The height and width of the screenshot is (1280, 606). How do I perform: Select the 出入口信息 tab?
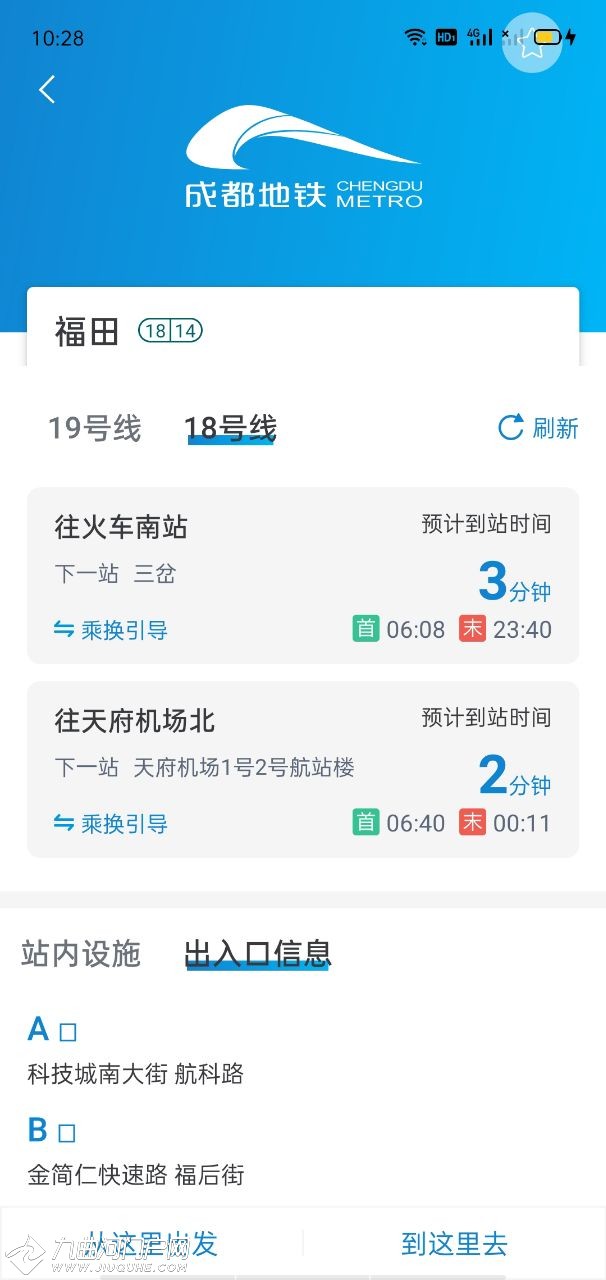(257, 954)
